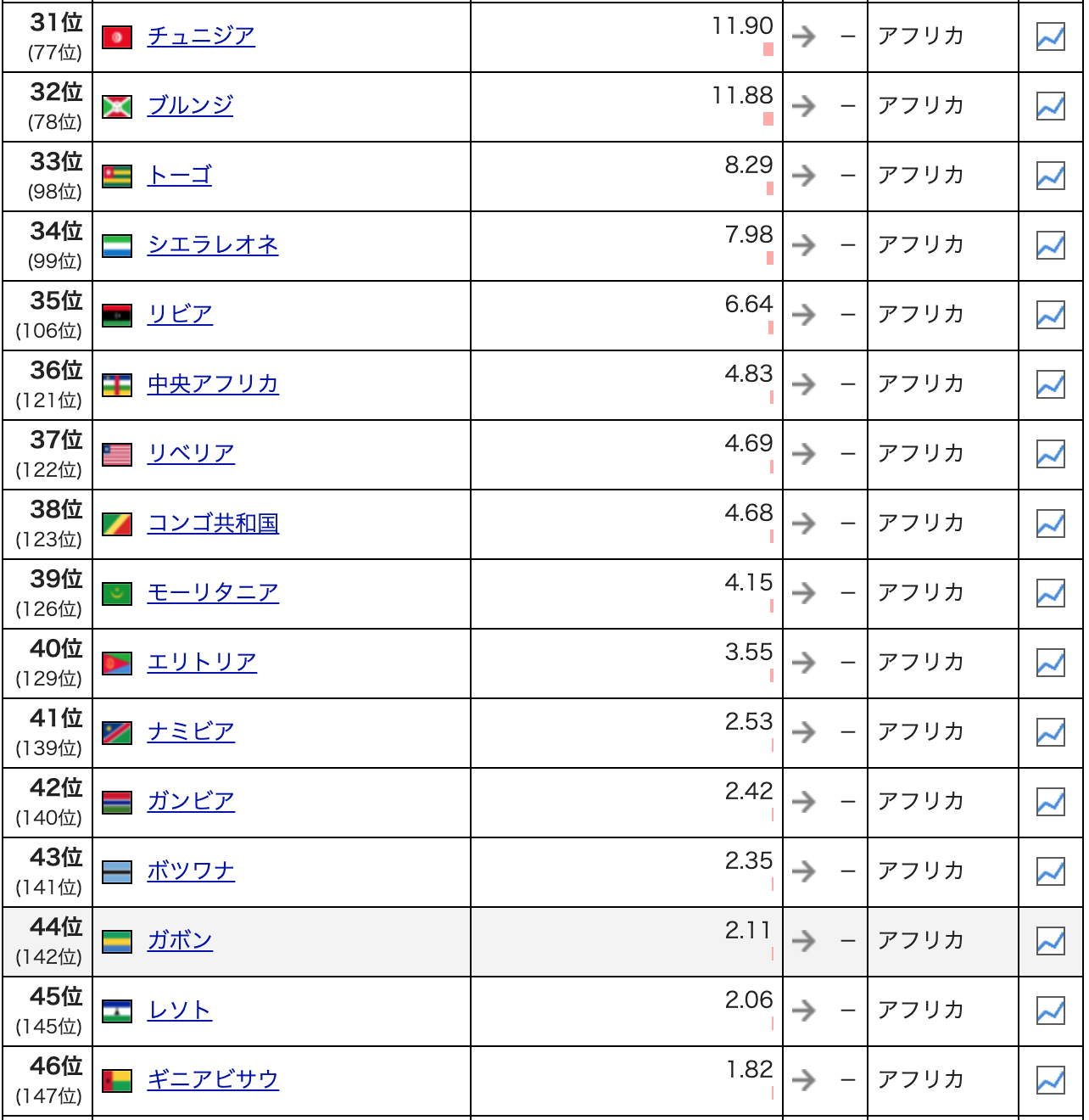Open the シエラレオネ link
1089x1120 pixels.
tap(213, 245)
